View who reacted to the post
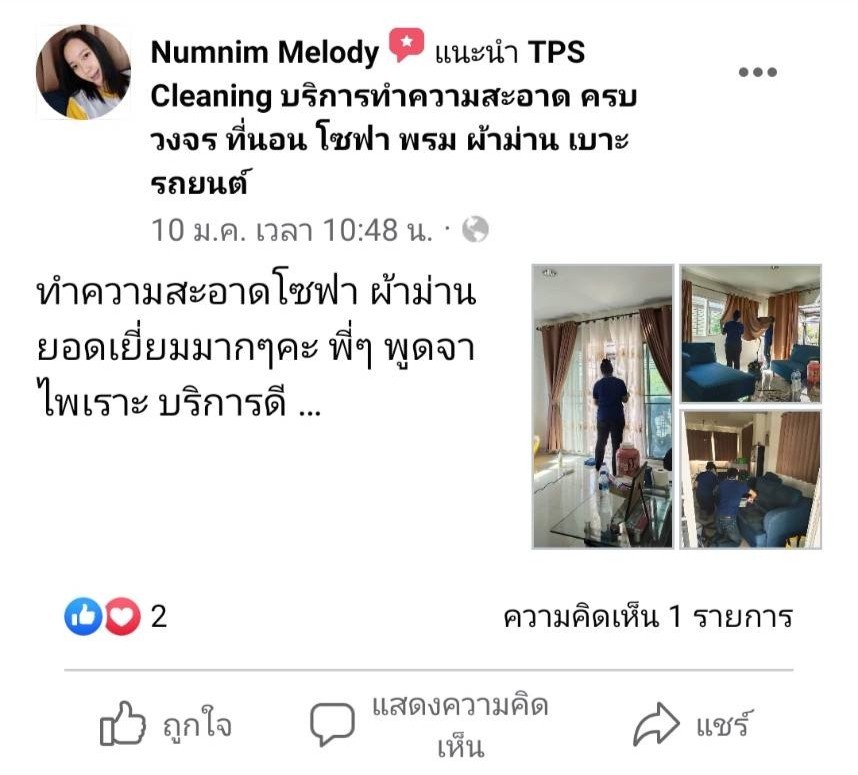858x775 pixels. coord(115,617)
